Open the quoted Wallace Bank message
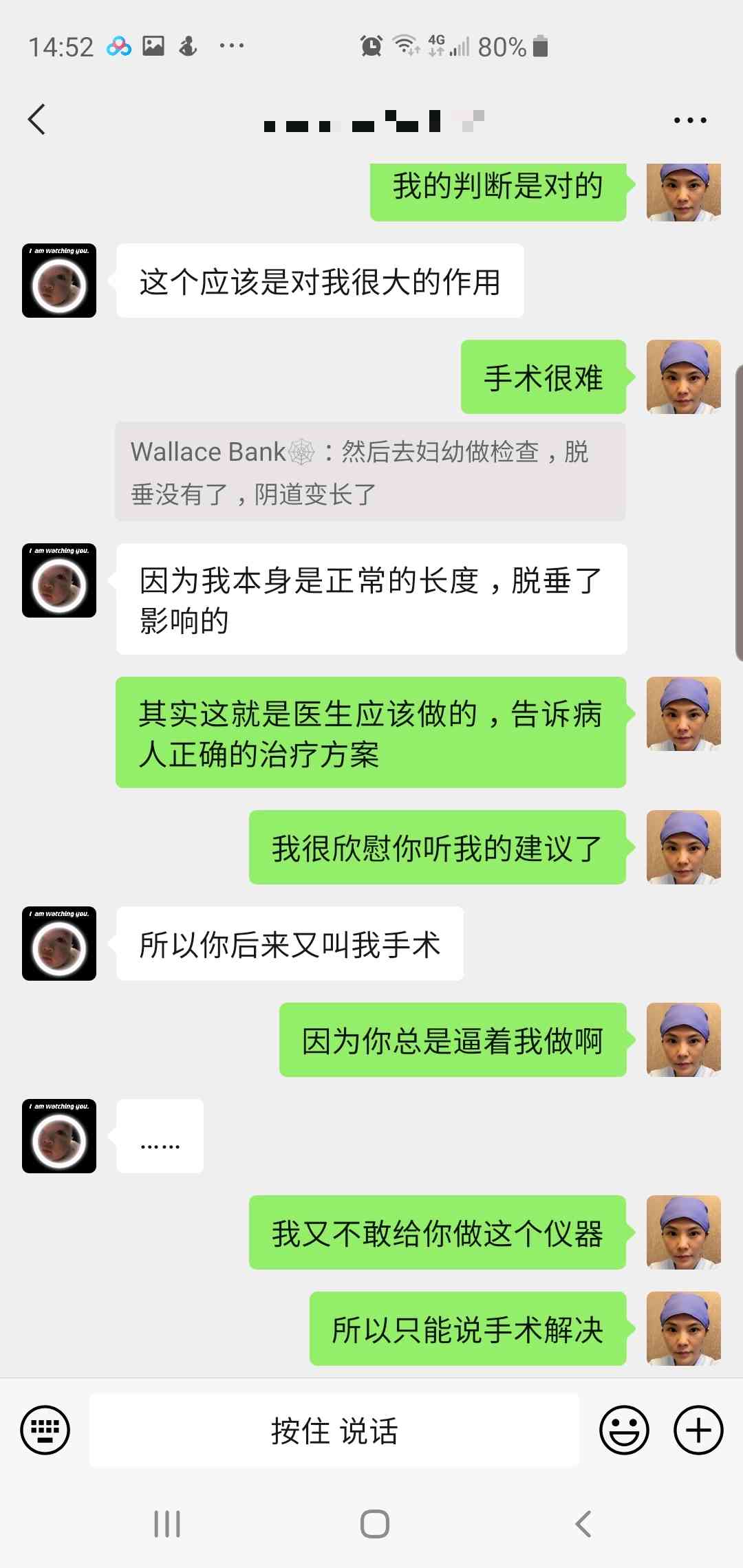The height and width of the screenshot is (1568, 743). click(x=370, y=472)
